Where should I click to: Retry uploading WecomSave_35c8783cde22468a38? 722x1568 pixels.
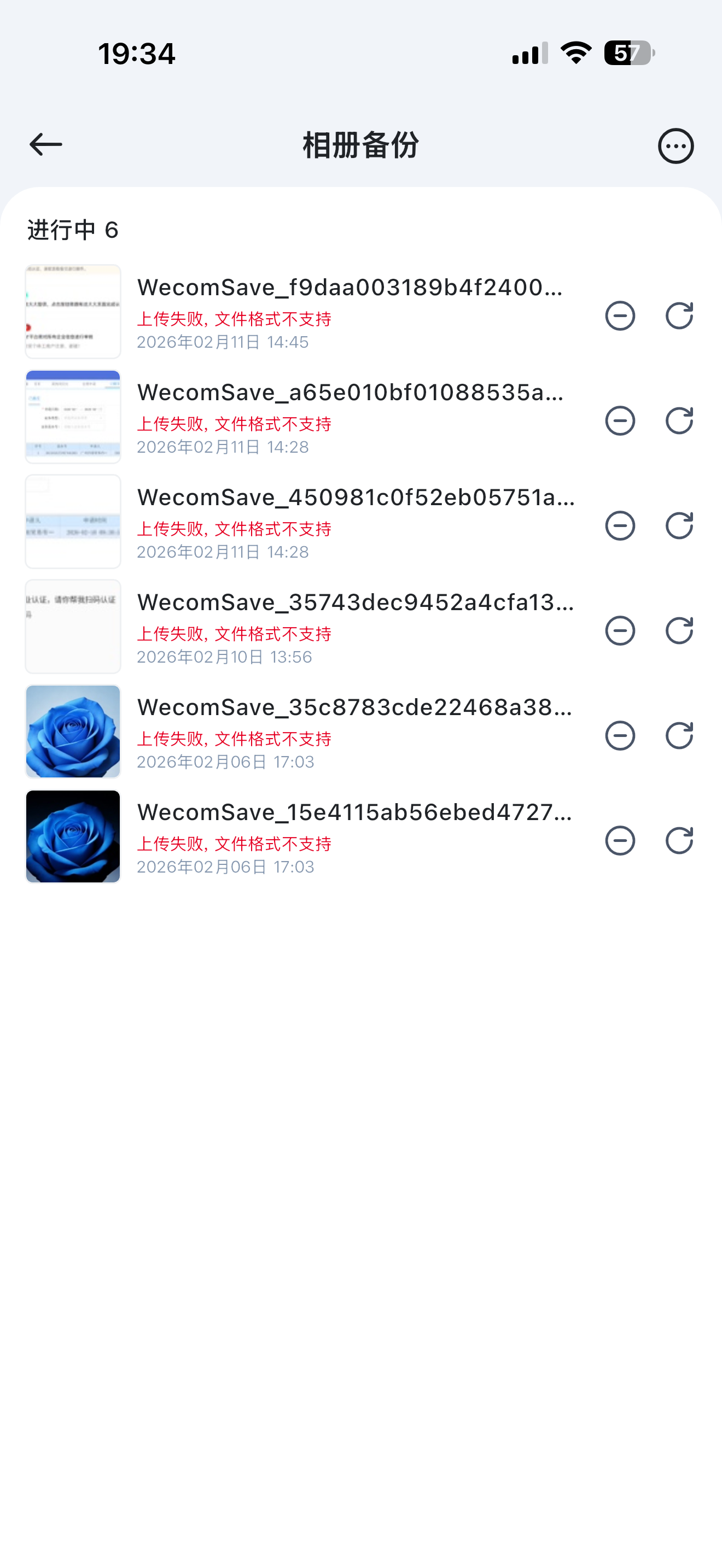[x=679, y=736]
